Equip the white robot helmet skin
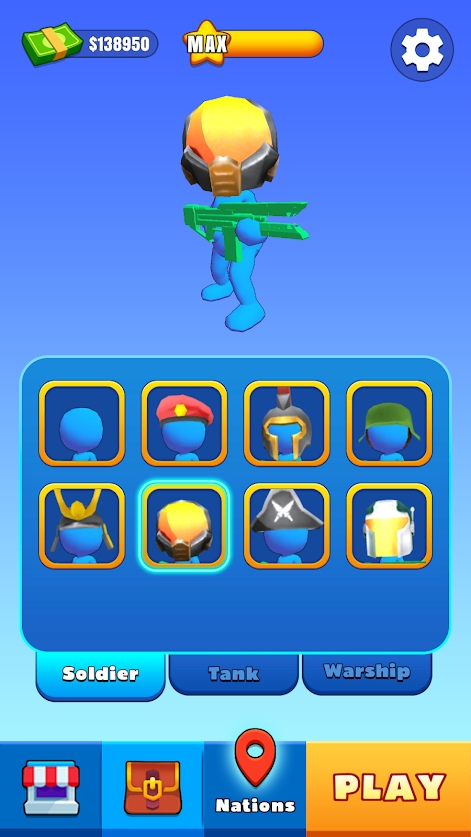The width and height of the screenshot is (471, 837). 389,526
